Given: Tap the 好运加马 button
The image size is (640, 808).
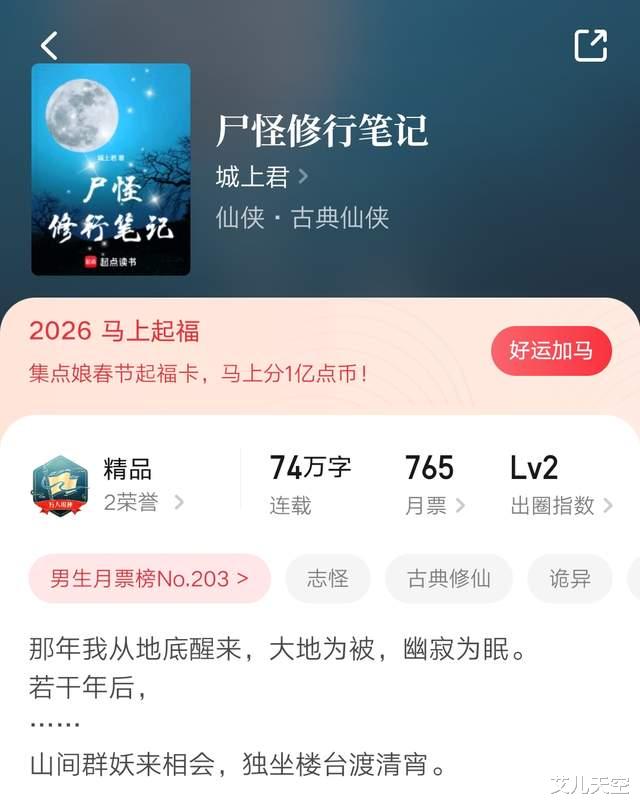Looking at the screenshot, I should 551,351.
